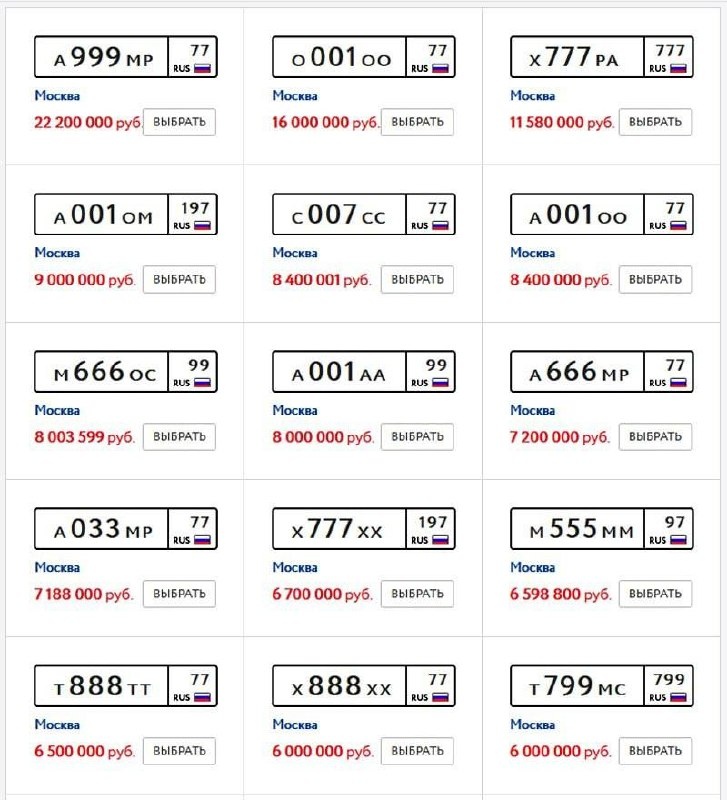Pick the Т888ТТ plate for 6 500 000

click(x=179, y=751)
